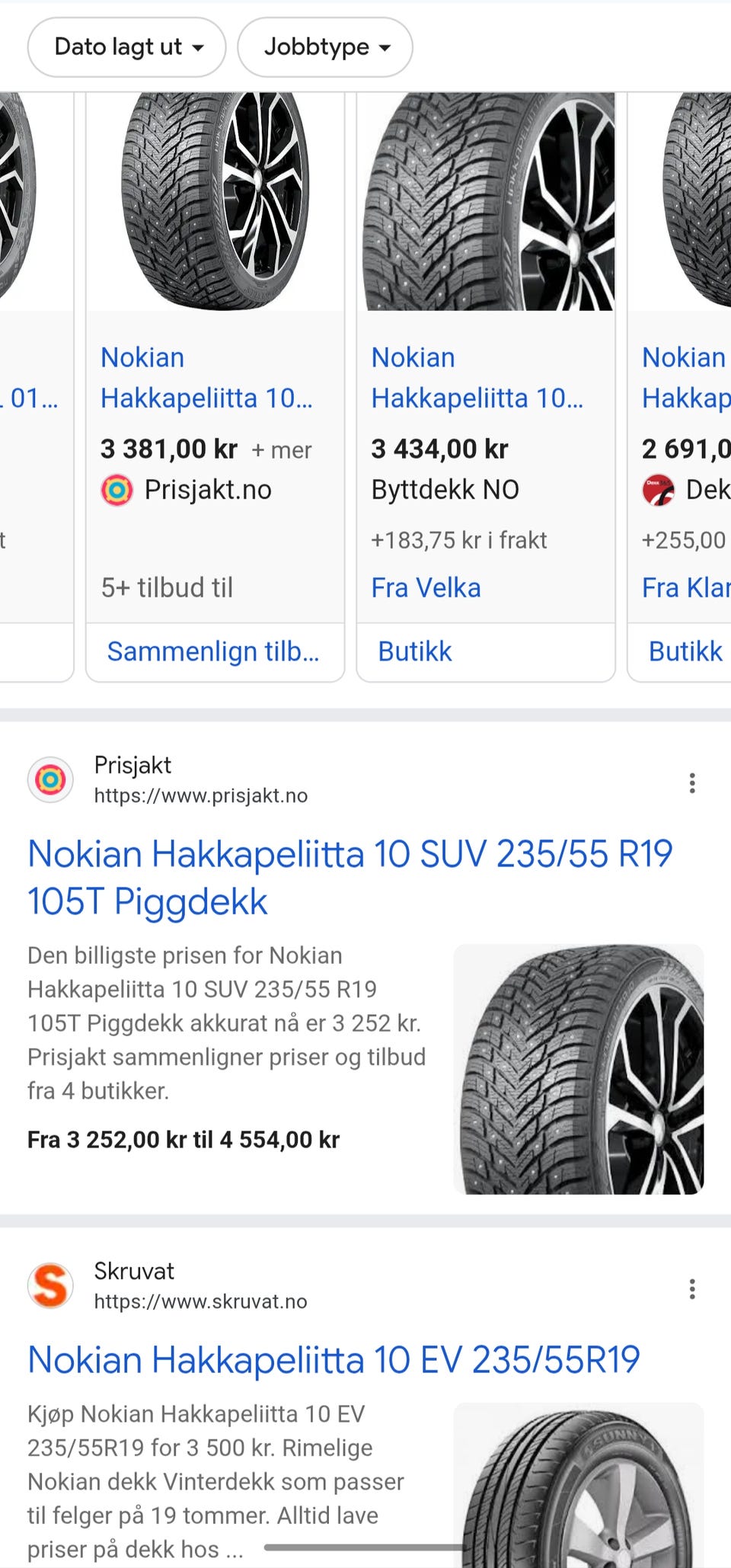
Task: Visit the Skruvat site via its source header
Action: tap(168, 1285)
